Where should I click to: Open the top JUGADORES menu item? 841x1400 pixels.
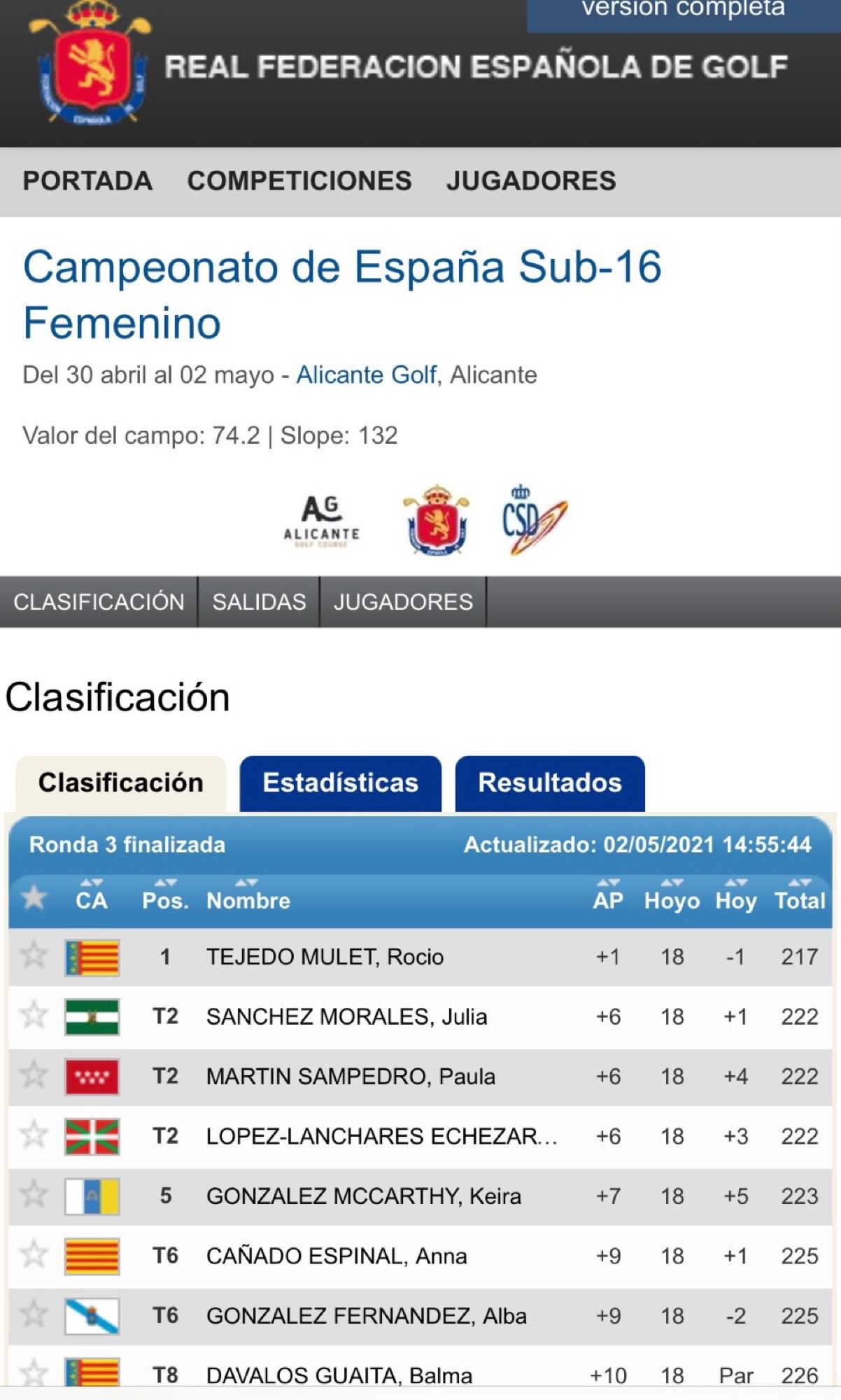pos(531,181)
